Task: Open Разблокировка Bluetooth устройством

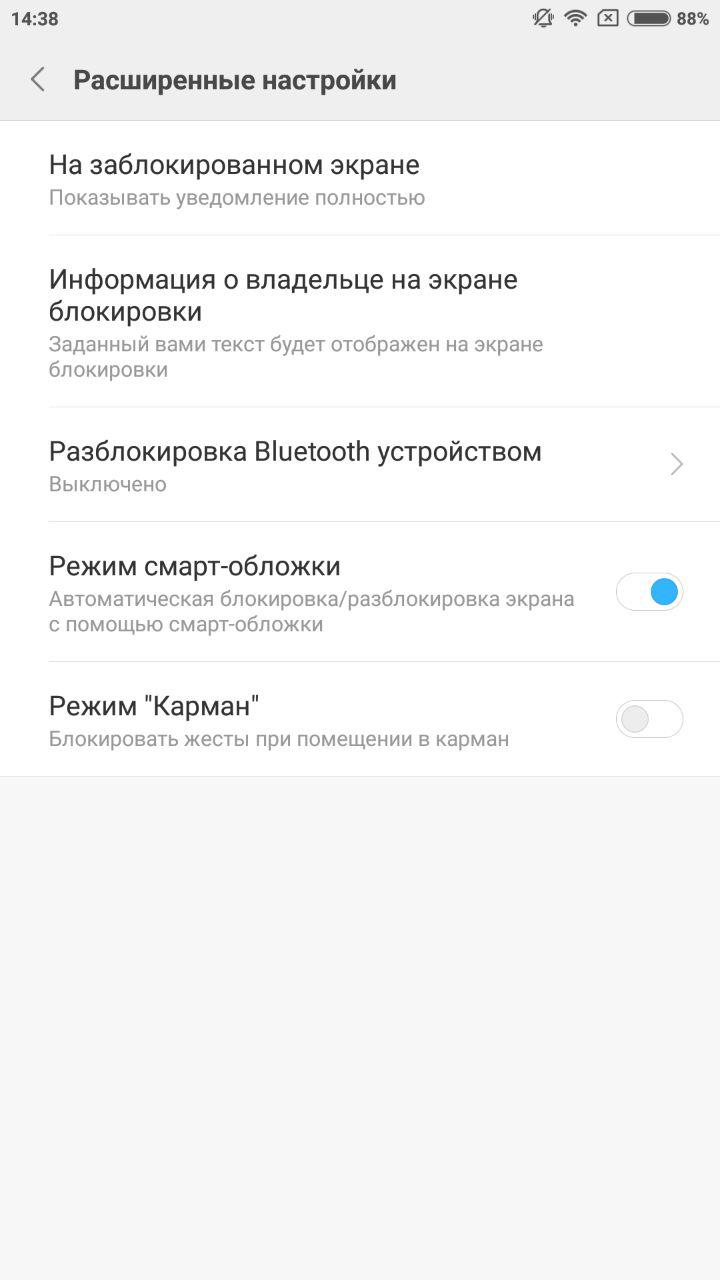Action: point(360,465)
